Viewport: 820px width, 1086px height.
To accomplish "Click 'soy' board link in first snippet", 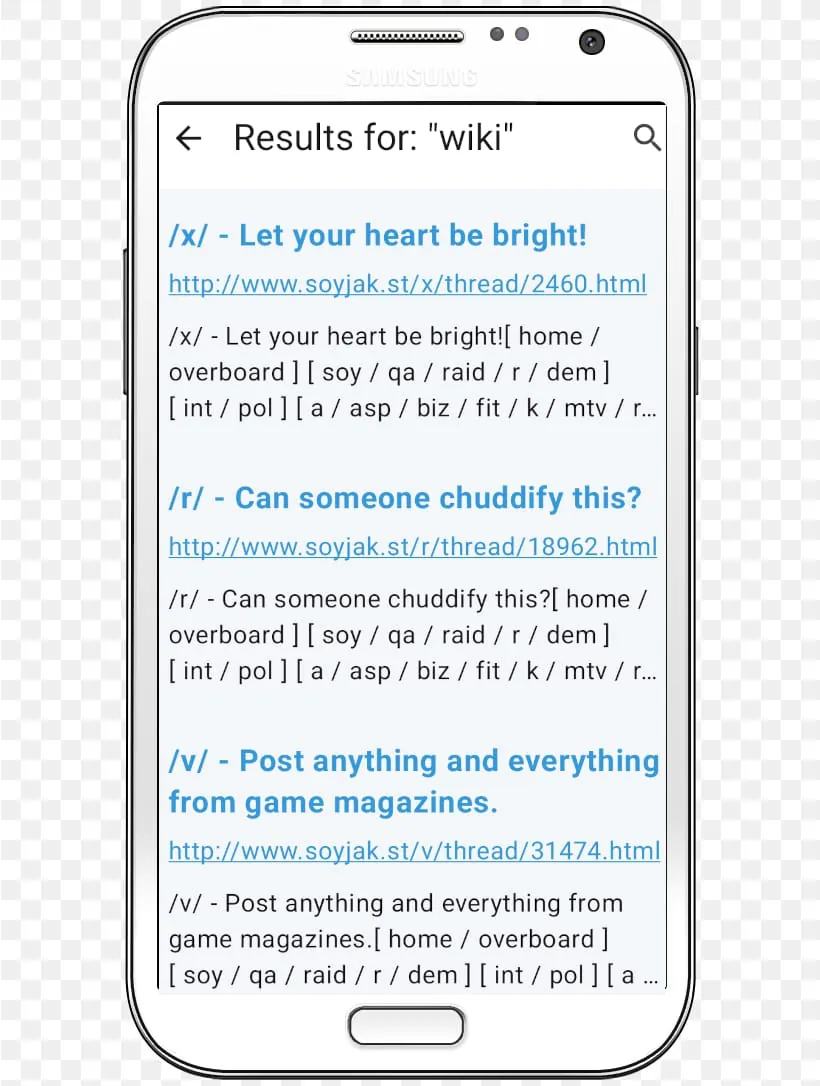I will pos(340,372).
